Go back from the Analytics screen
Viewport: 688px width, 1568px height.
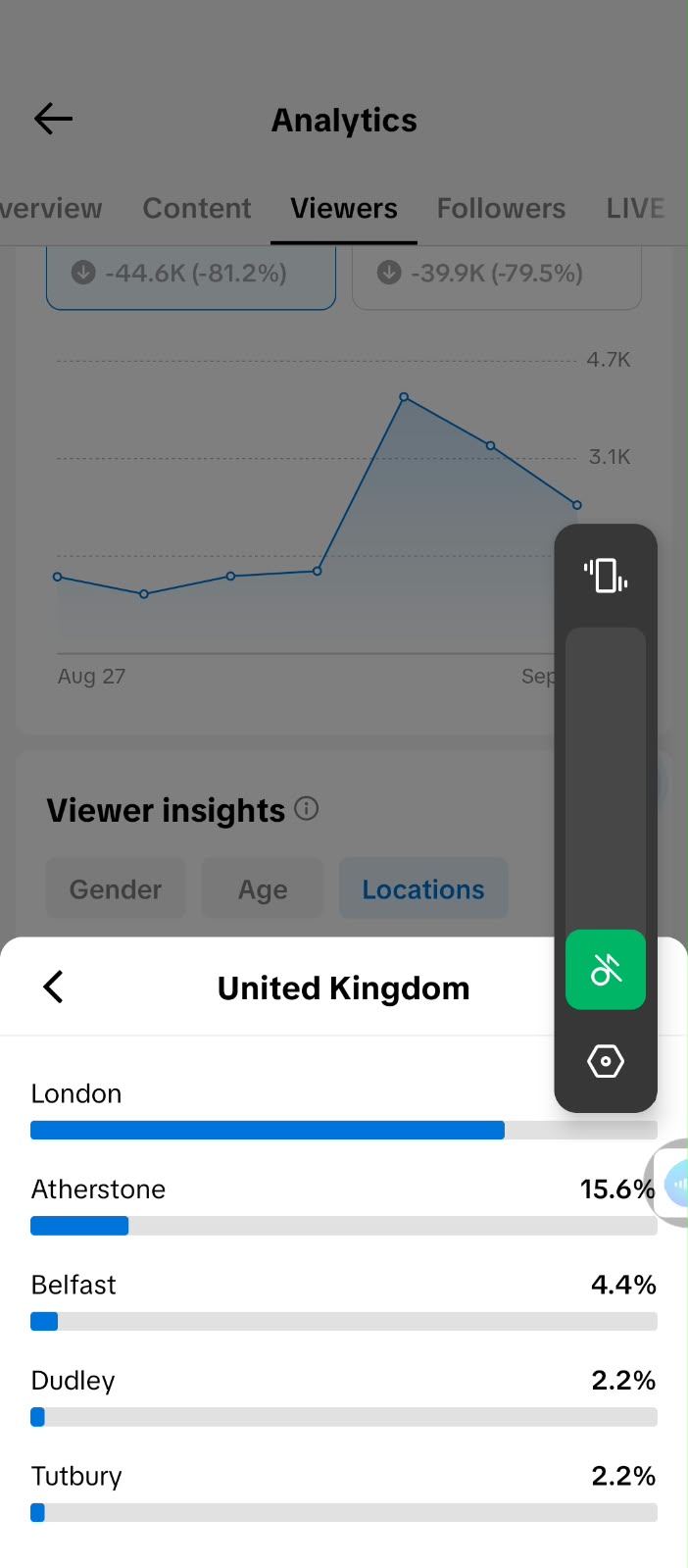(x=53, y=119)
